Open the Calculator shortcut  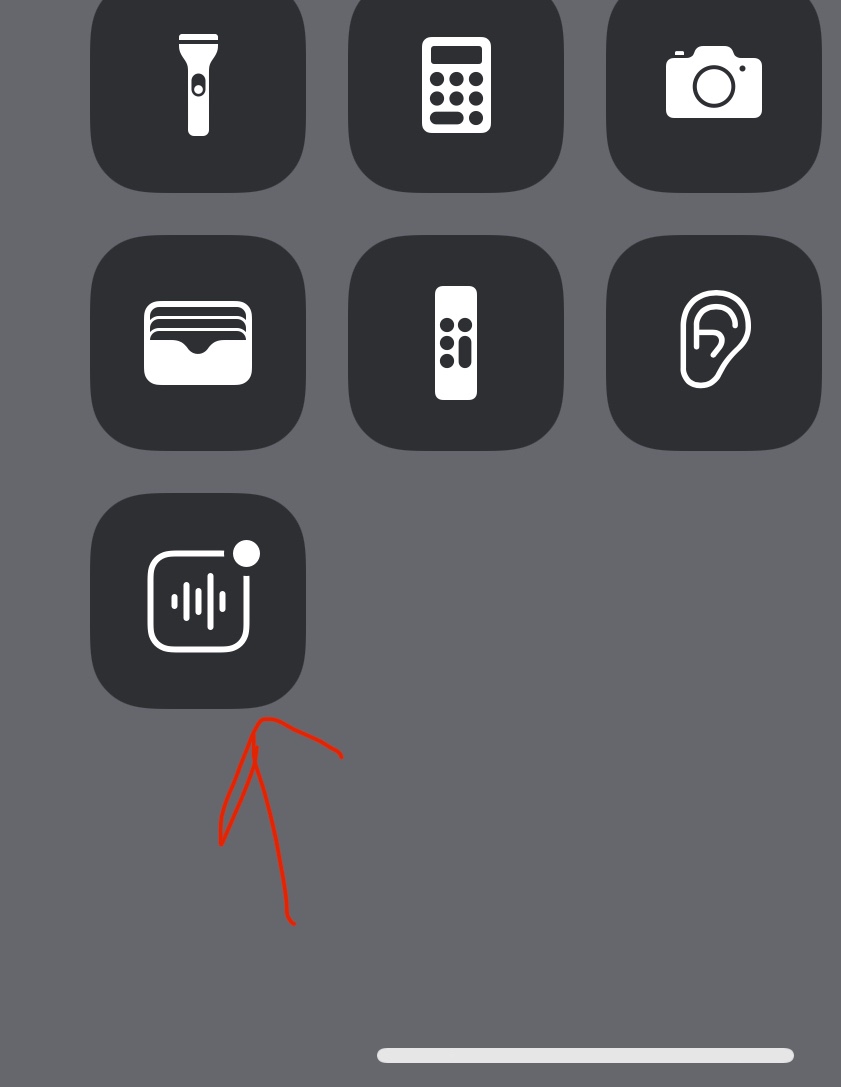(x=456, y=86)
